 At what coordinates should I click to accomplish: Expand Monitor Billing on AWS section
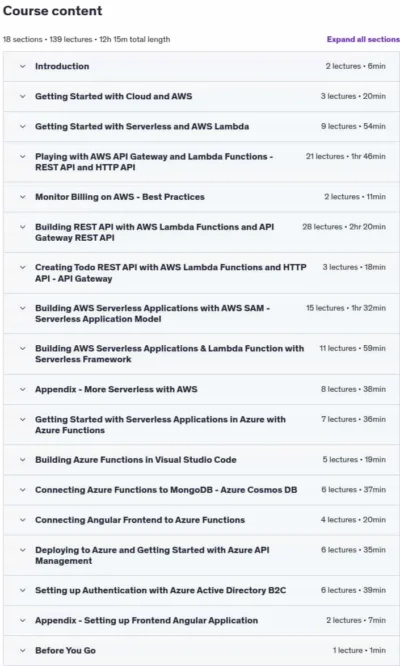tap(201, 197)
